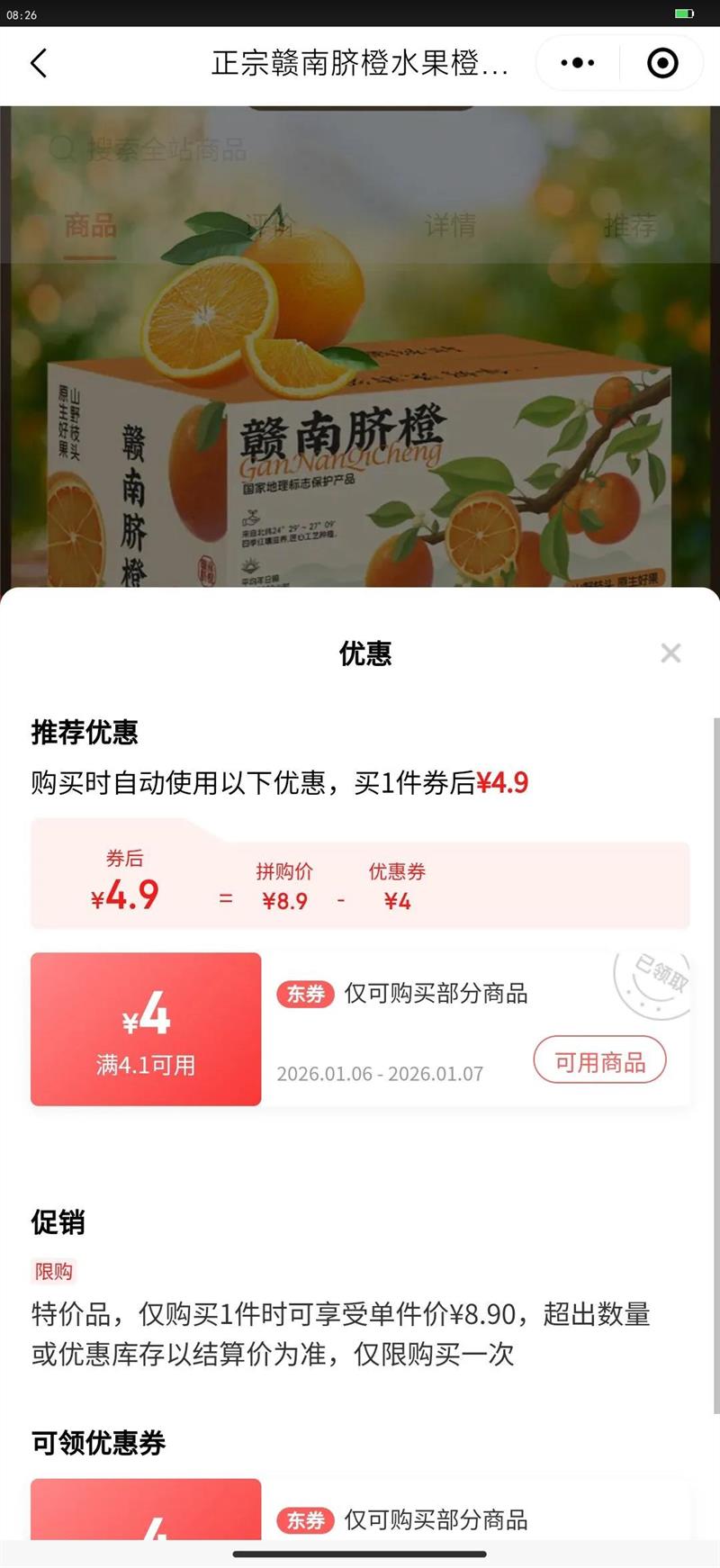Tap the coupon validity dates 2026.01.06 - 2026.01.07

(382, 1073)
